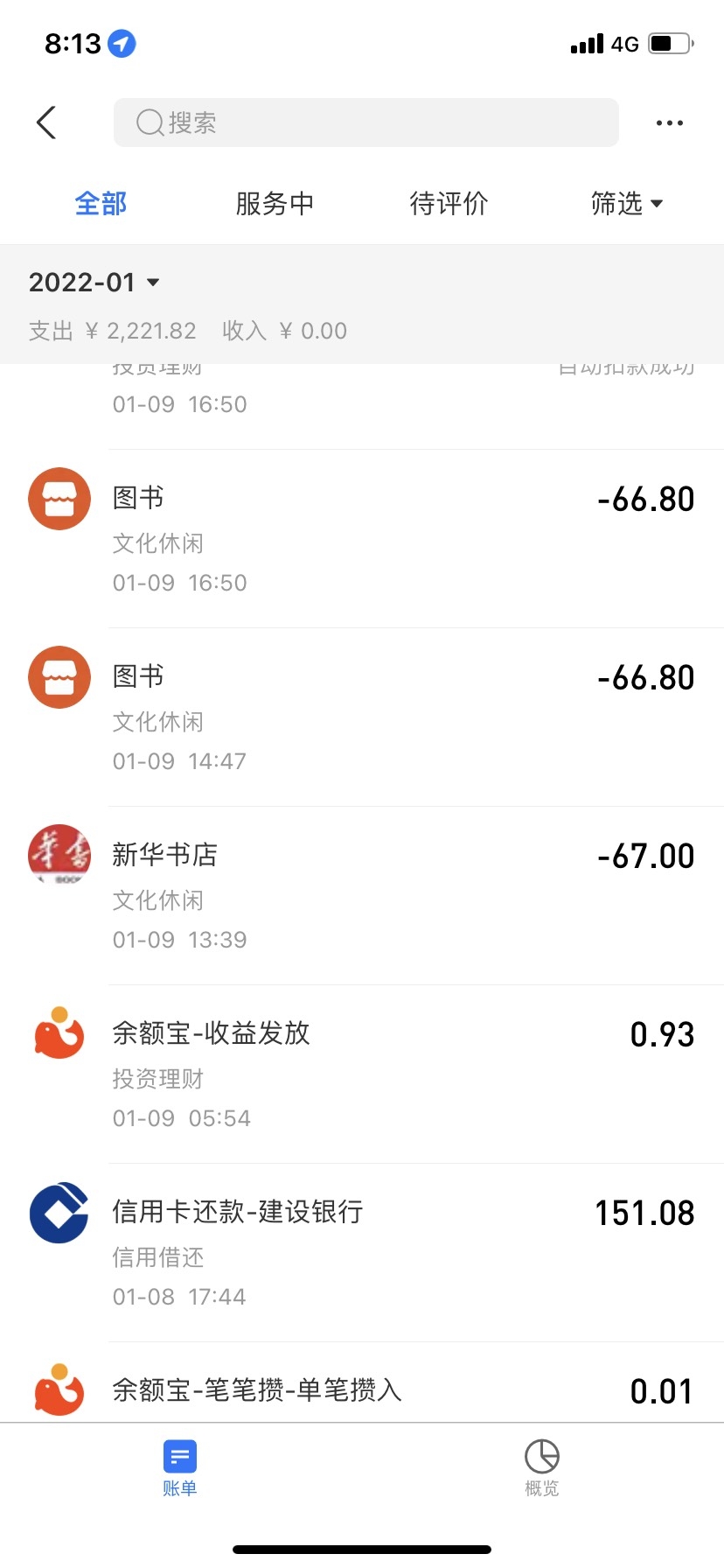Open the 余额宝-收益发放 0.93 record

click(x=362, y=1074)
